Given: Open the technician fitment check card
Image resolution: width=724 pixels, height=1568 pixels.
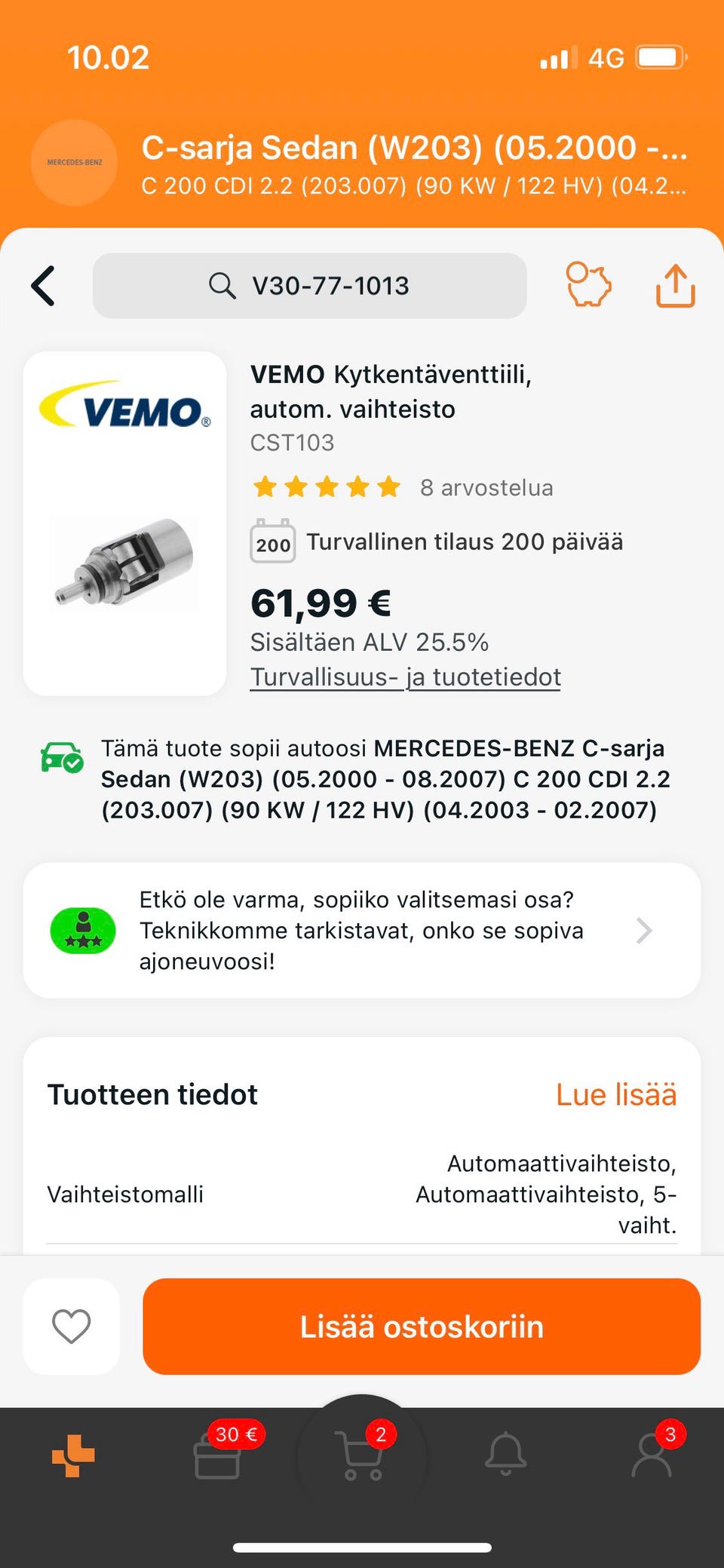Looking at the screenshot, I should point(362,931).
